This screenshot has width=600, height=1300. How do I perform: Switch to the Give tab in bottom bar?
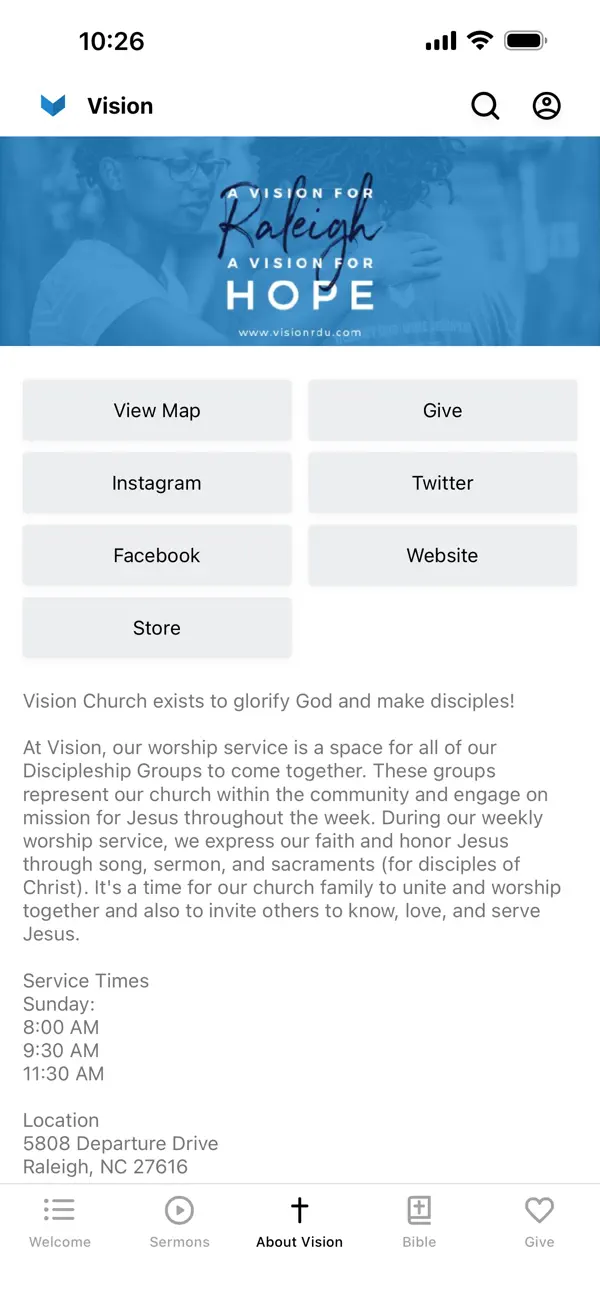pos(540,1223)
